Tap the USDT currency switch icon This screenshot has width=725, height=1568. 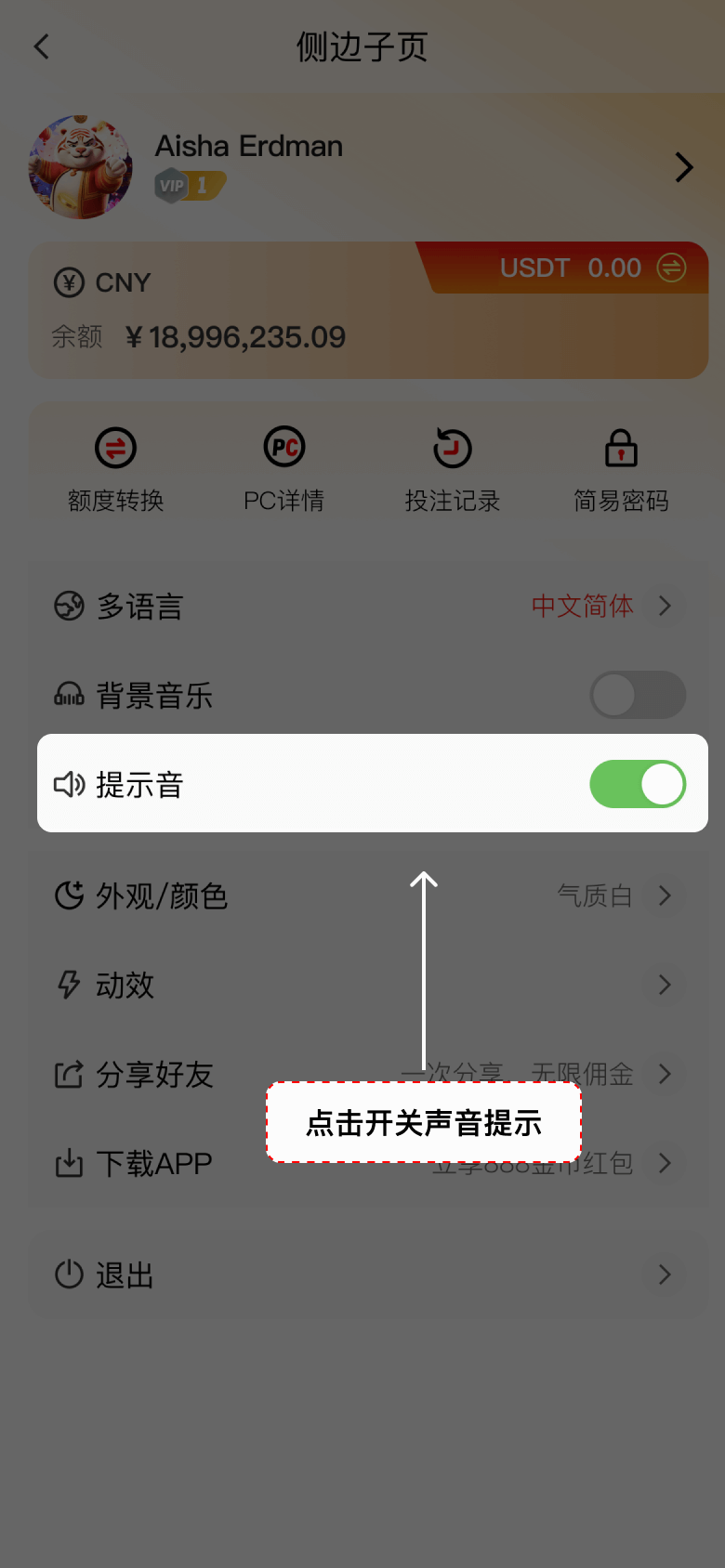(671, 268)
